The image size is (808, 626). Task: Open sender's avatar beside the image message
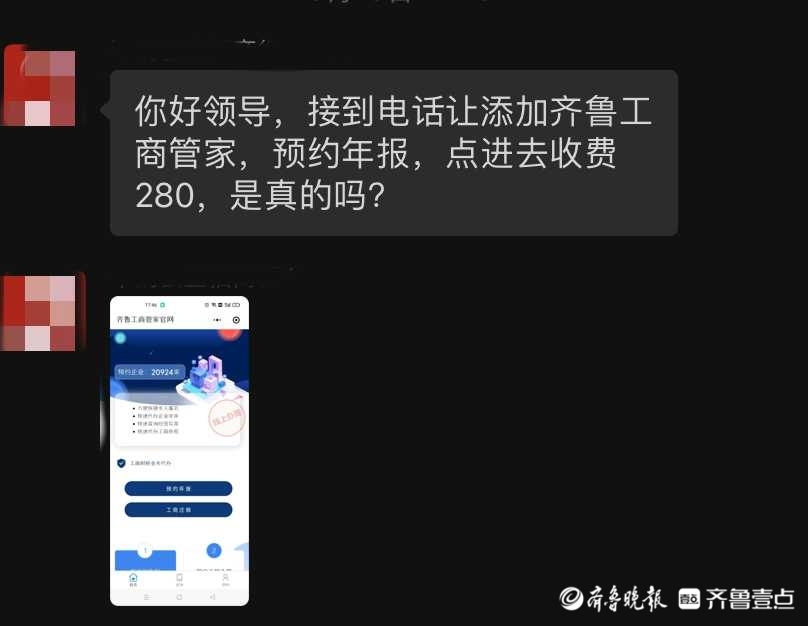click(40, 313)
